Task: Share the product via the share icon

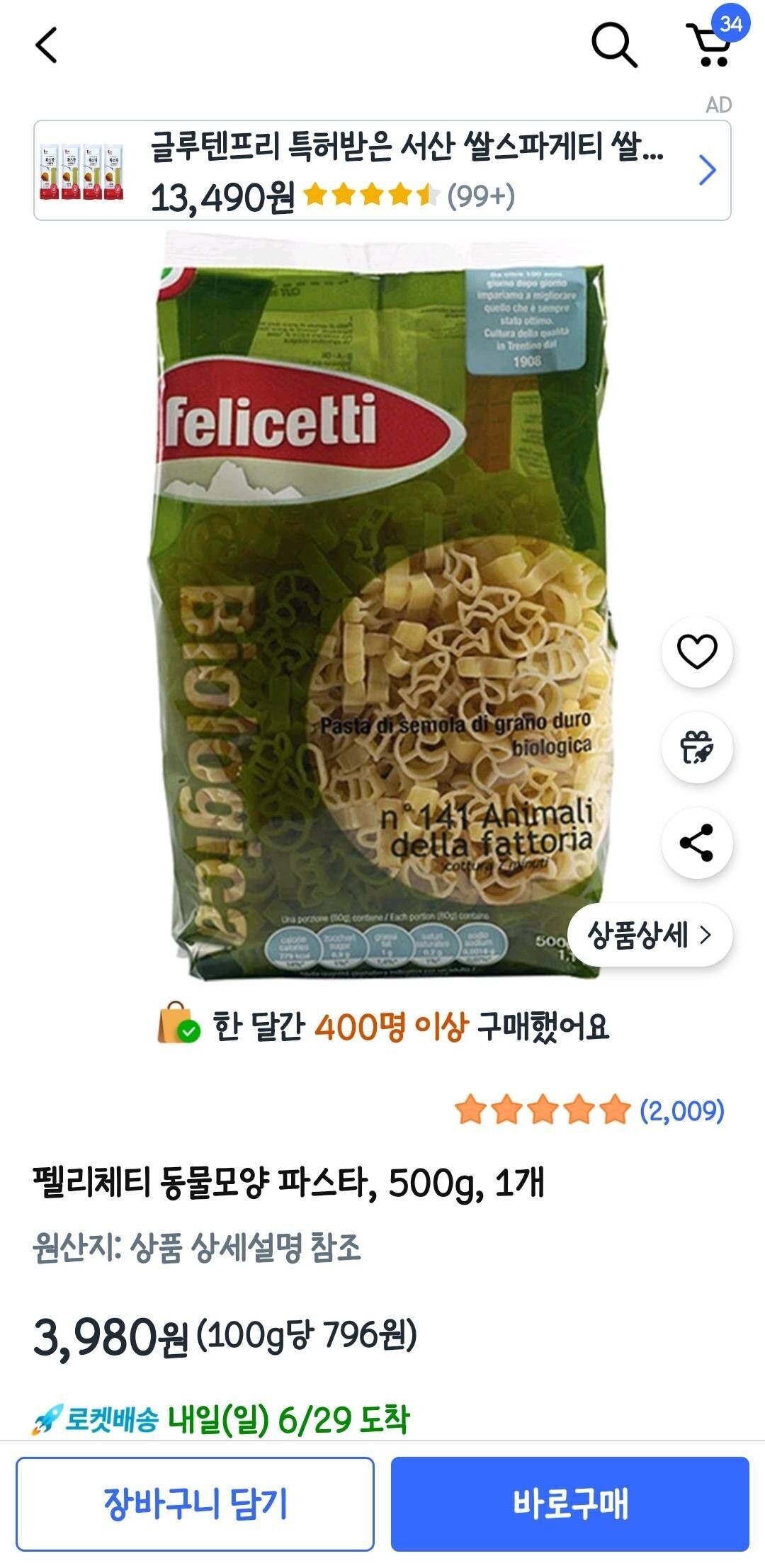Action: tap(698, 844)
